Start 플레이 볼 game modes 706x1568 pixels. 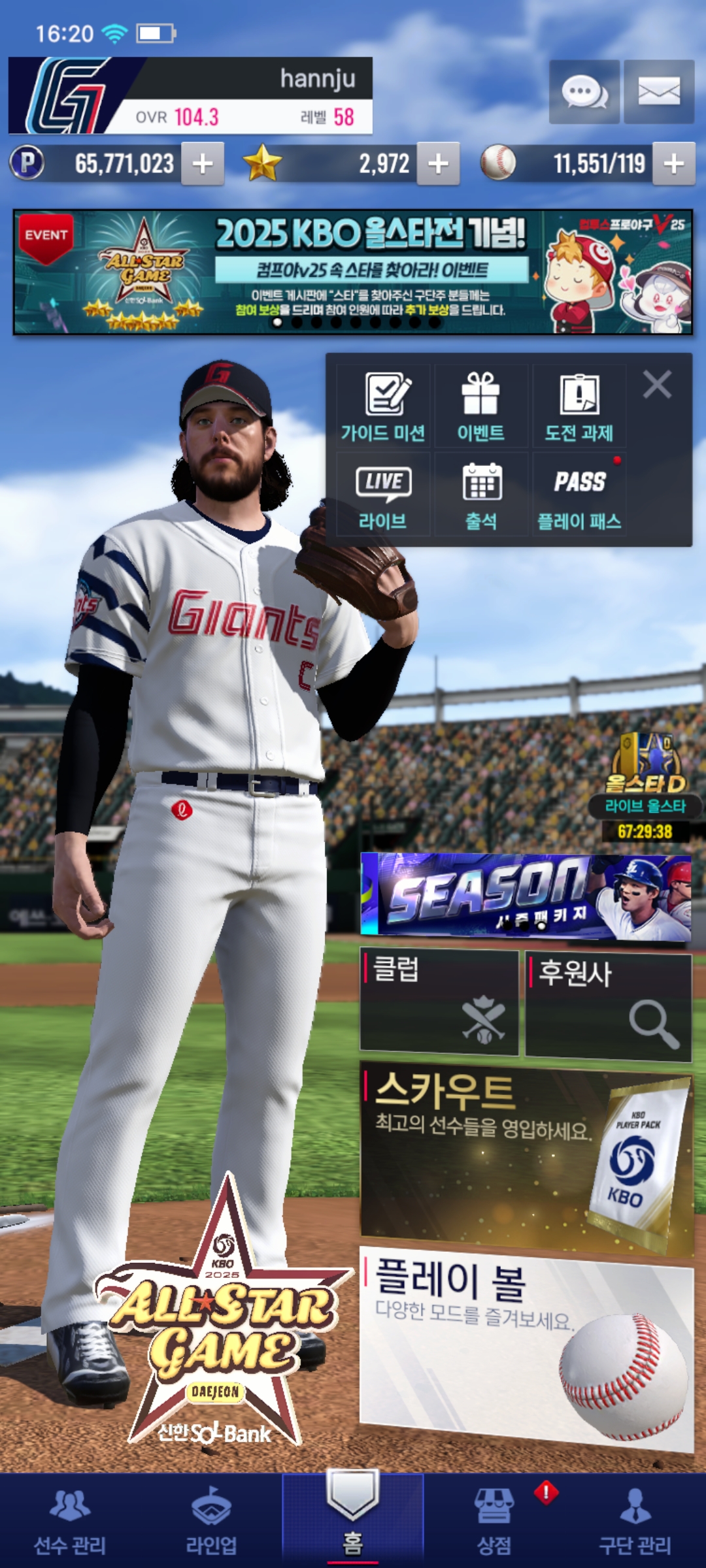pos(526,1346)
